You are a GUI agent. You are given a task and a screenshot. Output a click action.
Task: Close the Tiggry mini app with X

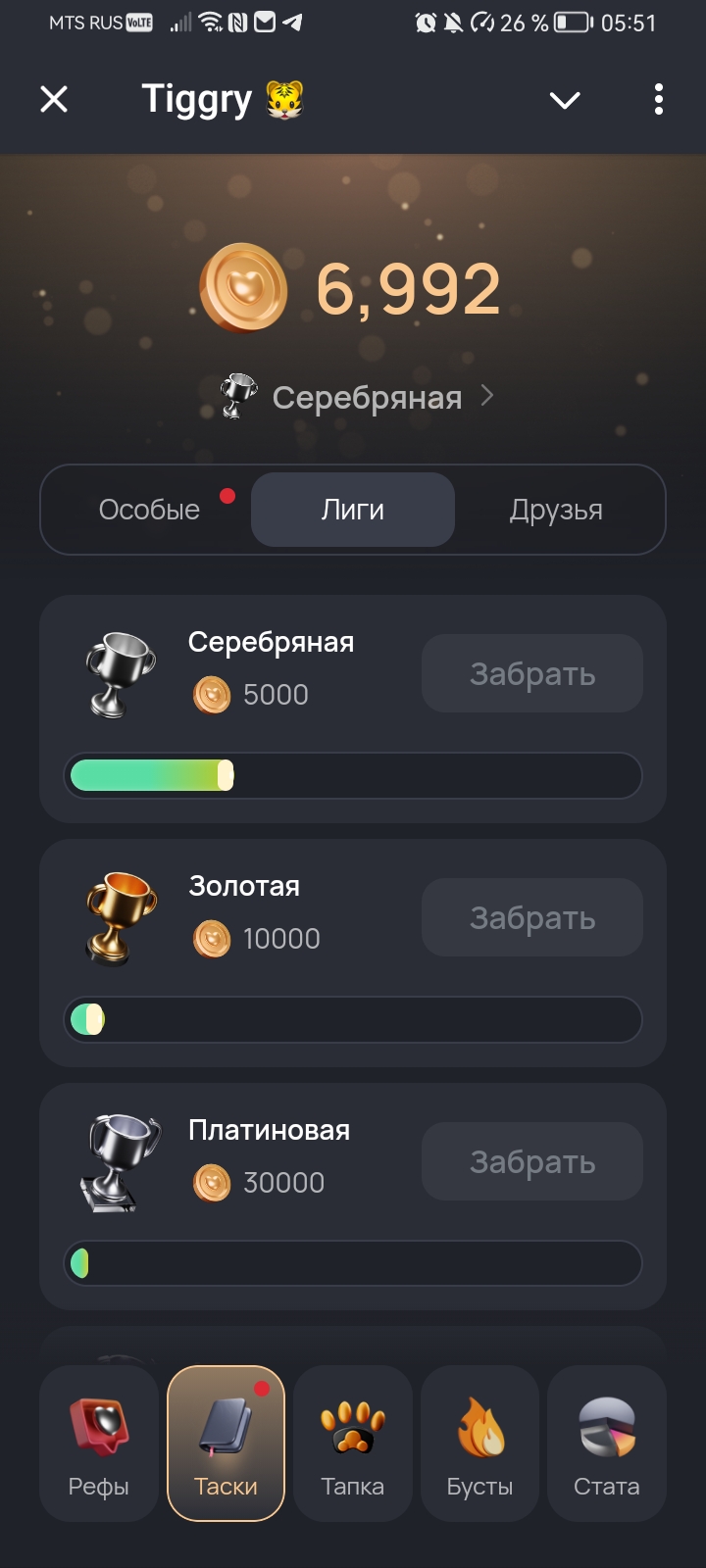pos(54,100)
